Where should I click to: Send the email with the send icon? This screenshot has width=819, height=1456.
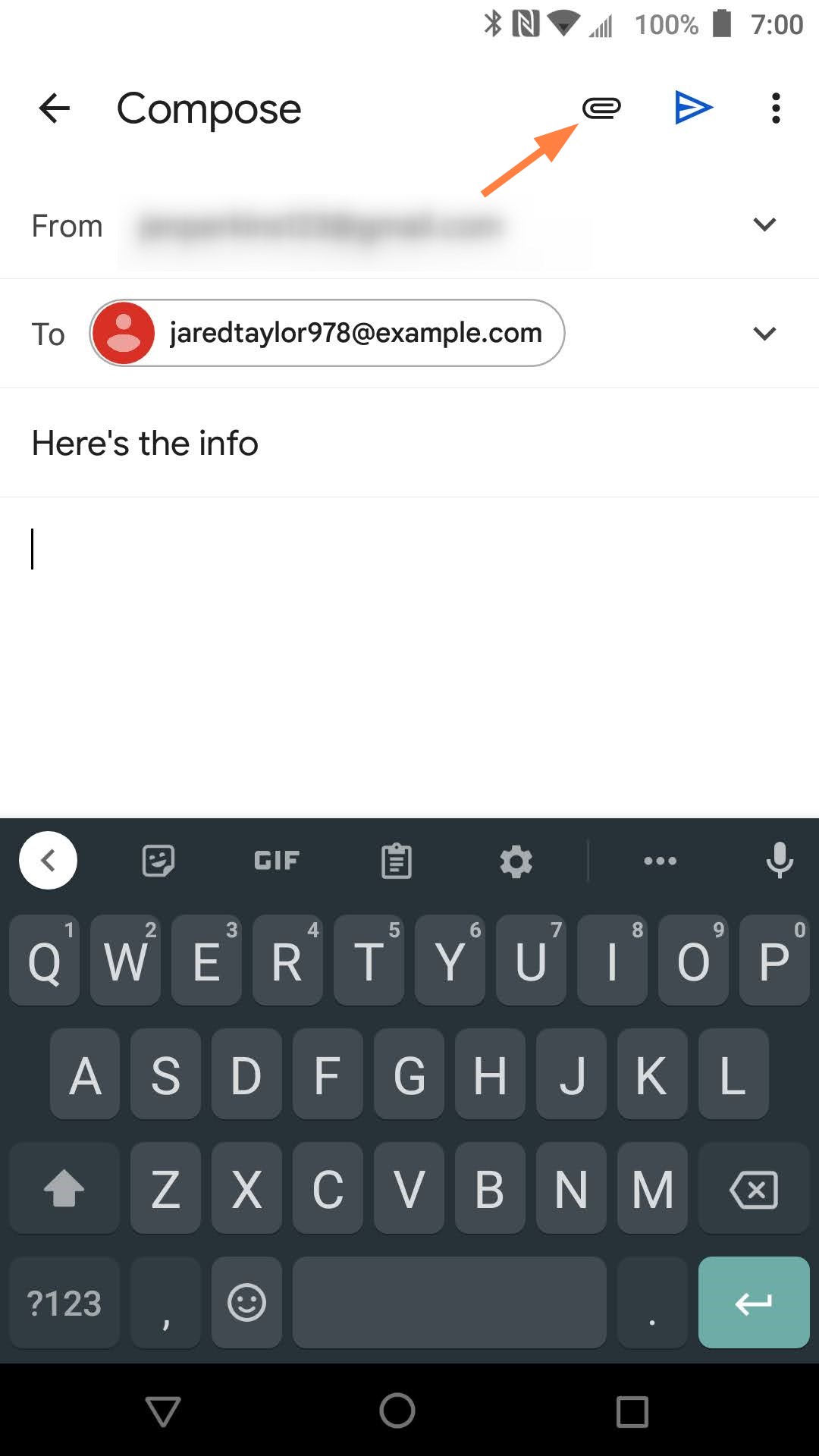click(692, 108)
